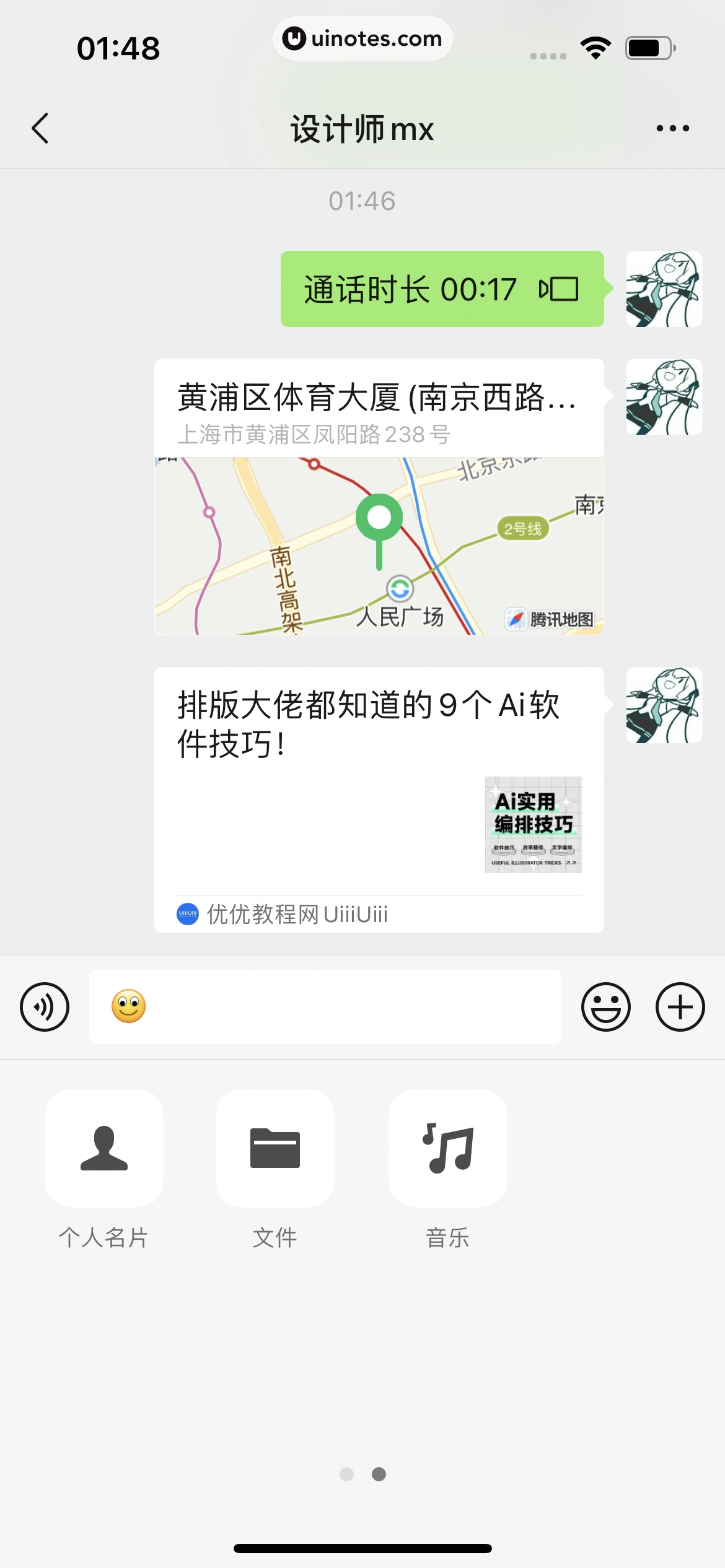Focus the message text field
725x1568 pixels.
tap(347, 1007)
